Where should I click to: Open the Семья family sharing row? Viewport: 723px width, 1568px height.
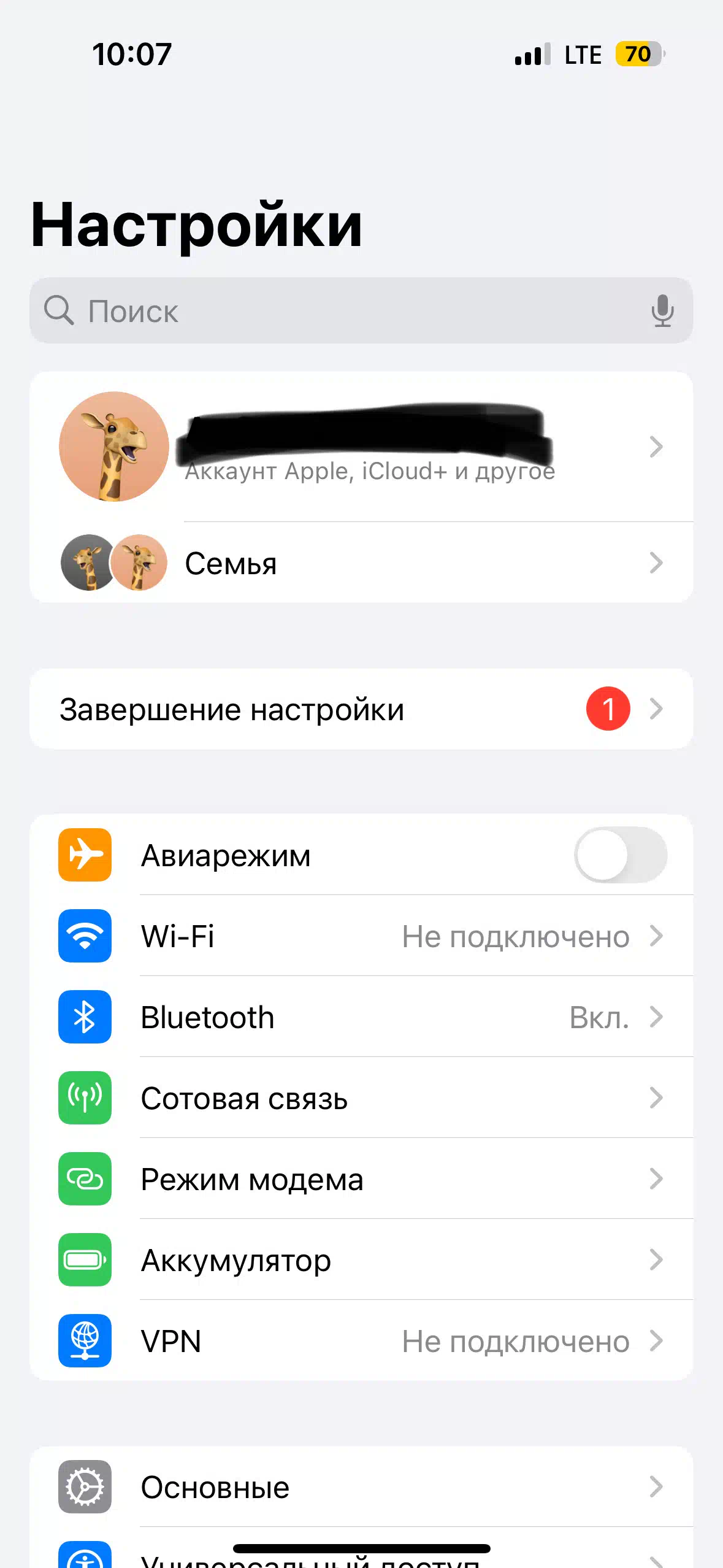coord(361,563)
